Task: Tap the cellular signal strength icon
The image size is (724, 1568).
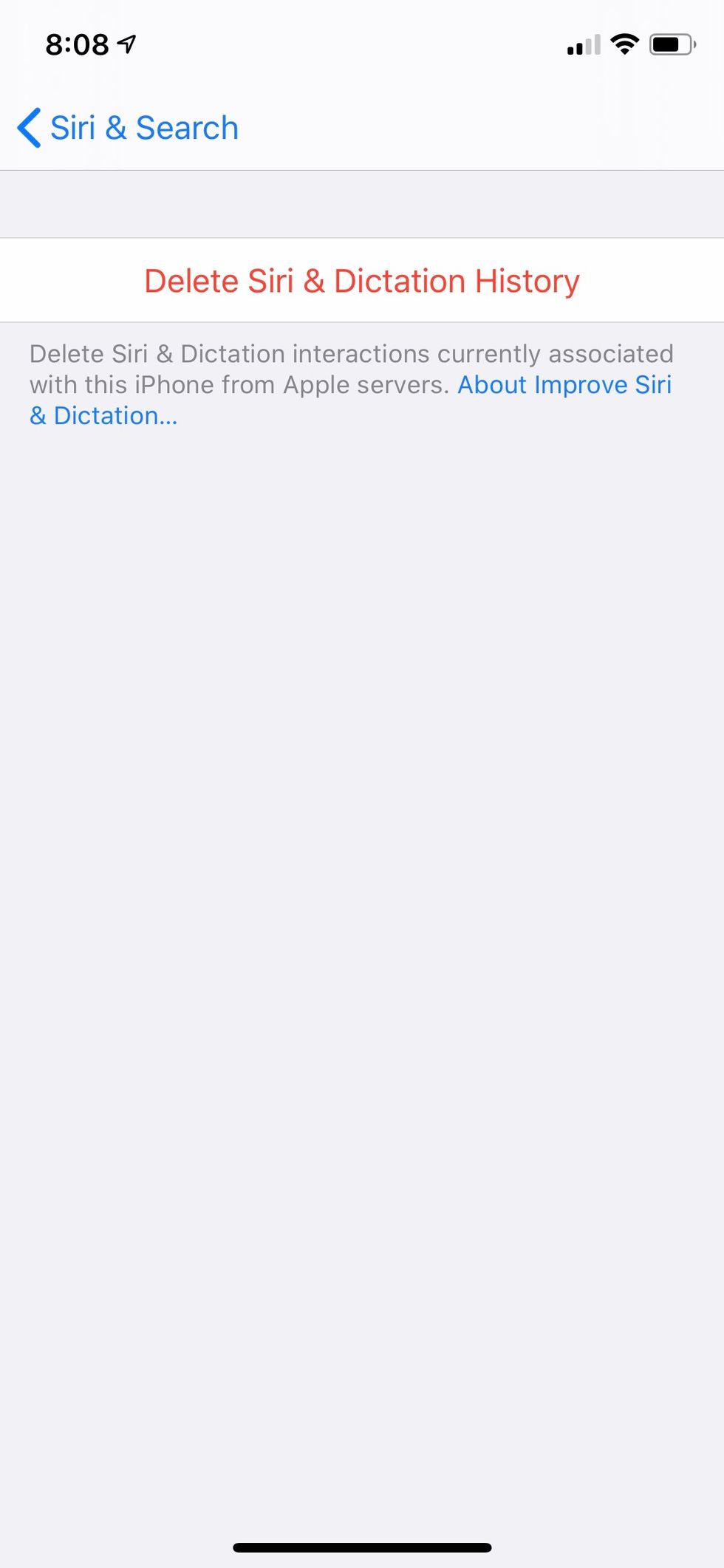Action: point(581,44)
